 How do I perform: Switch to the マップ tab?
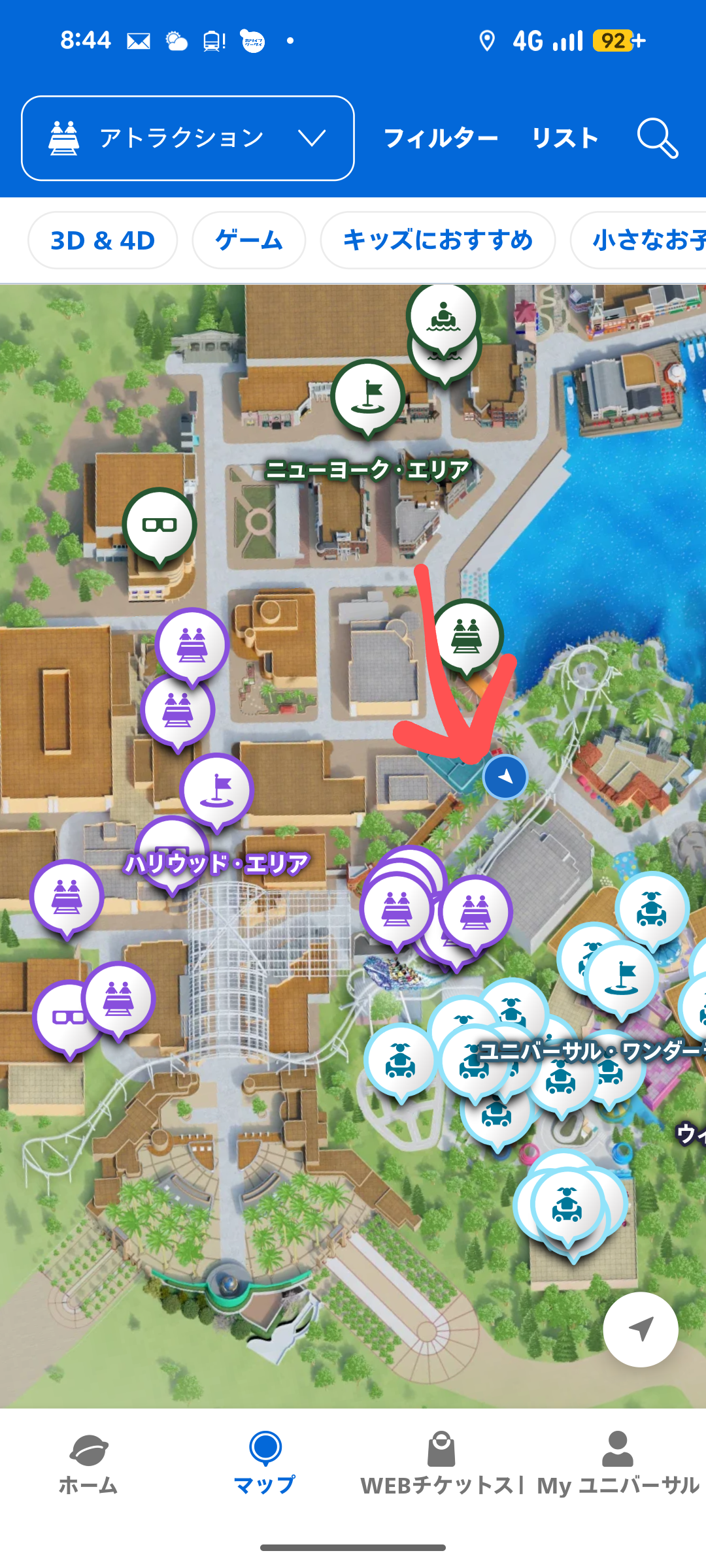(265, 1465)
